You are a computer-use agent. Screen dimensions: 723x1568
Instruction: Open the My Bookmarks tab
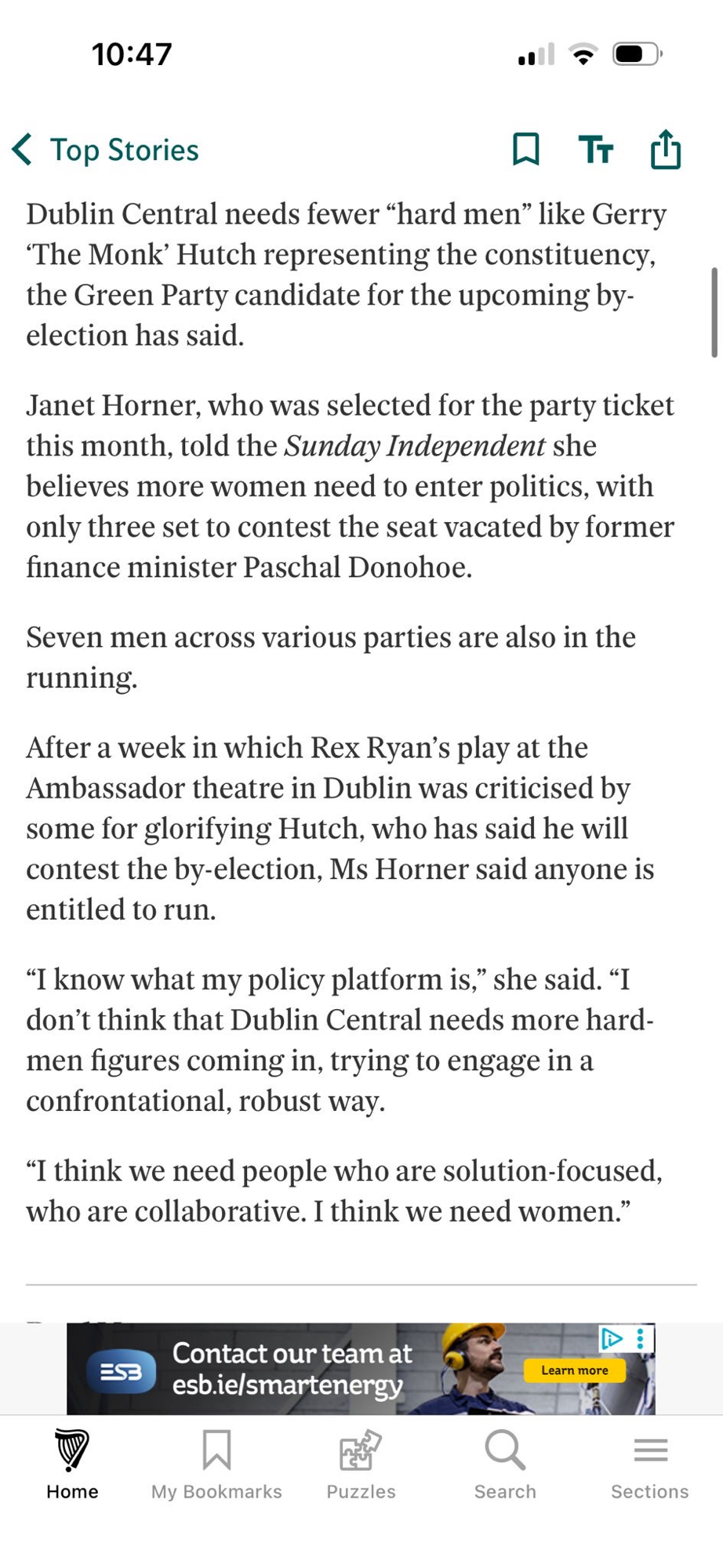click(x=216, y=1463)
